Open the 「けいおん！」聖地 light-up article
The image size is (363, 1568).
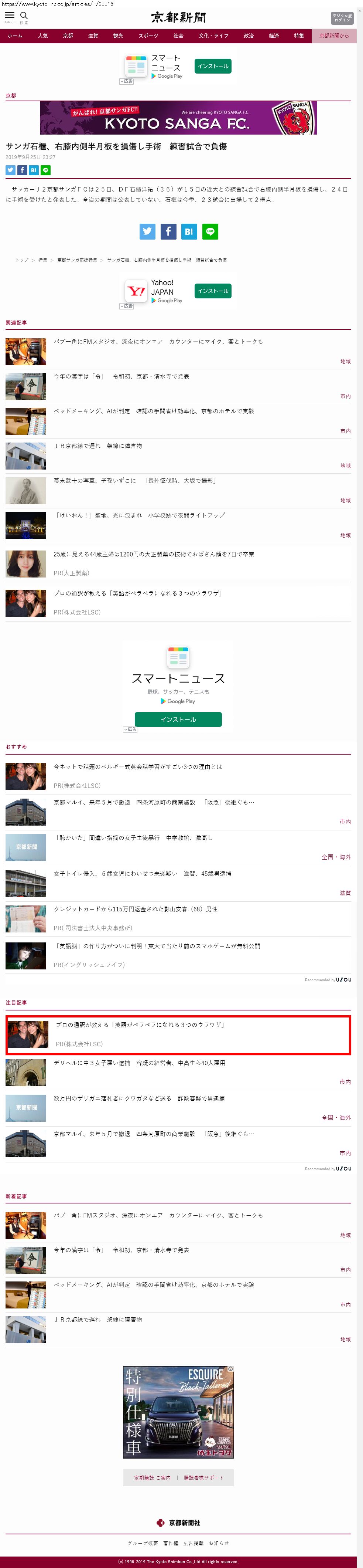139,515
